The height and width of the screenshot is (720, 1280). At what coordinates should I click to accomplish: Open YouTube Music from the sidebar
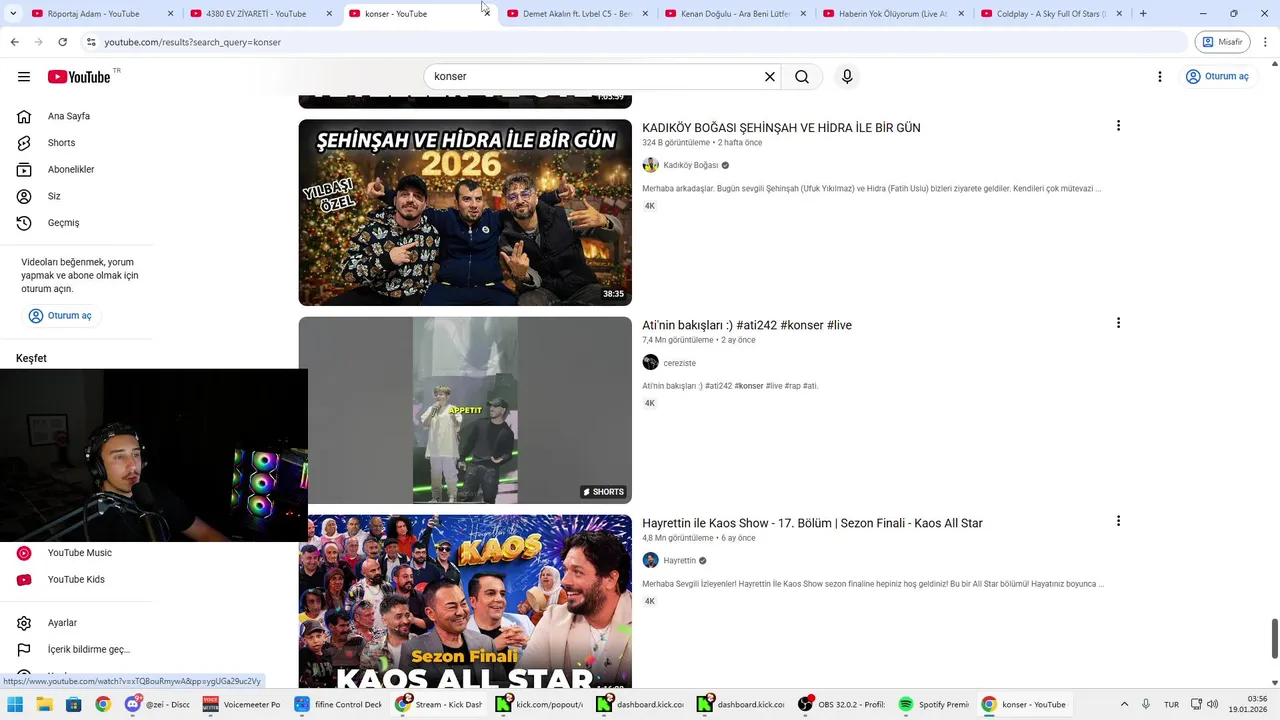[79, 553]
